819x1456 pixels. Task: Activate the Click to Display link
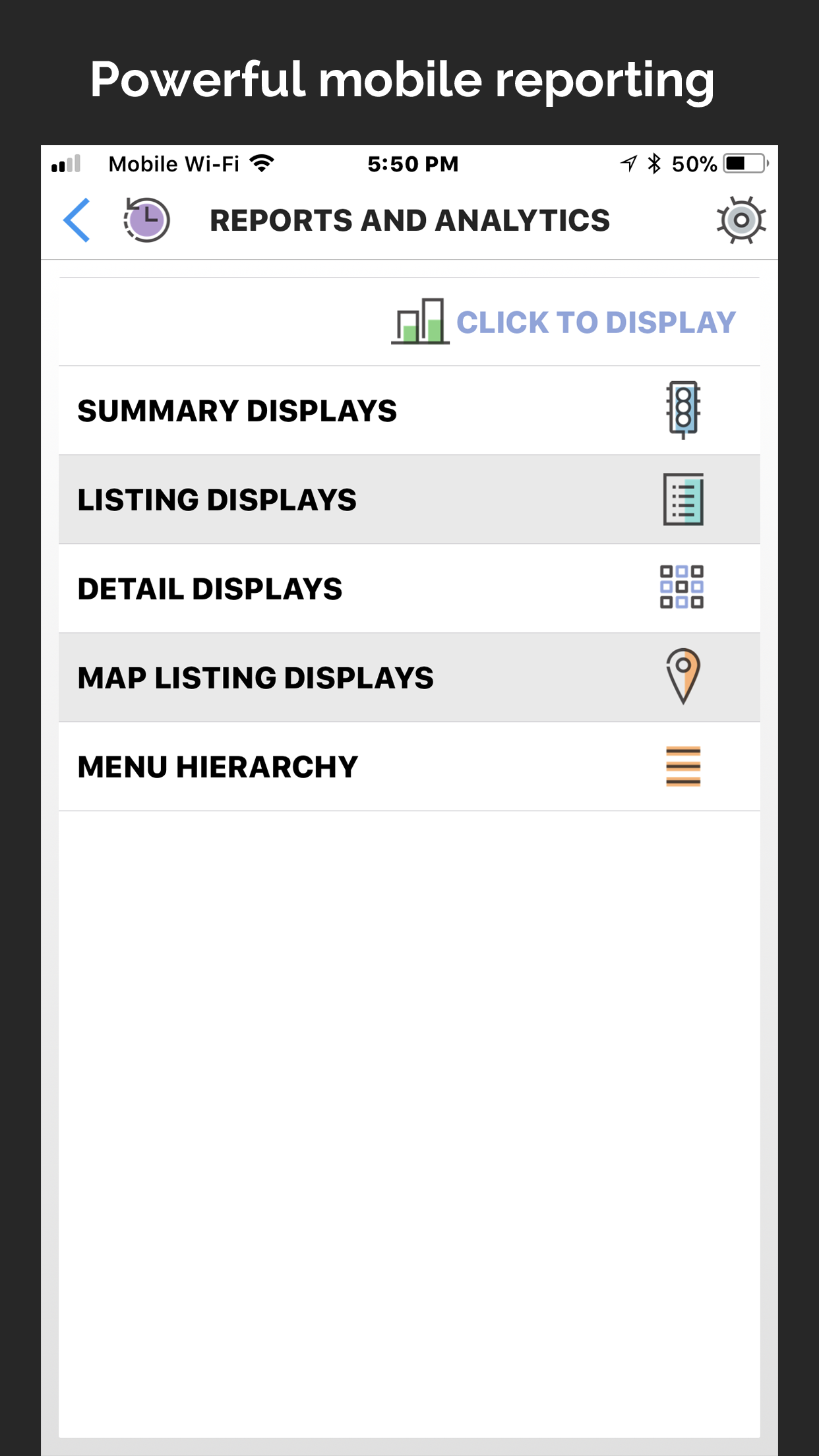click(596, 322)
